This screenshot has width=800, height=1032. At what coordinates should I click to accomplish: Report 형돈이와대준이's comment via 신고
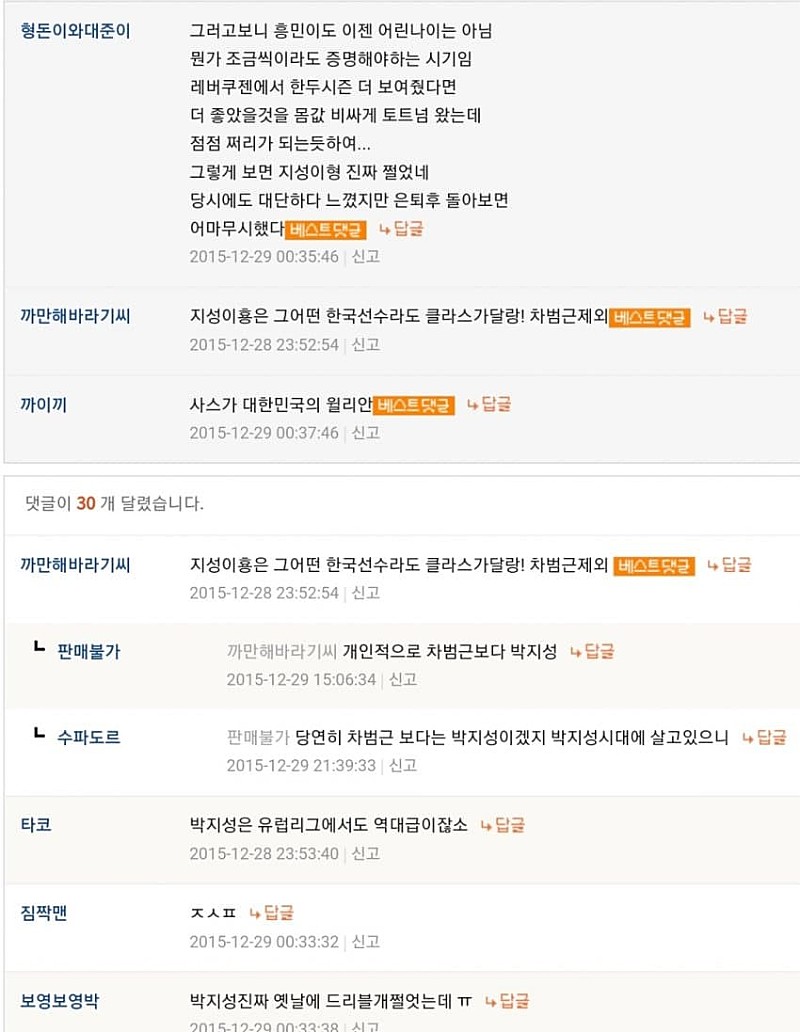pos(365,257)
